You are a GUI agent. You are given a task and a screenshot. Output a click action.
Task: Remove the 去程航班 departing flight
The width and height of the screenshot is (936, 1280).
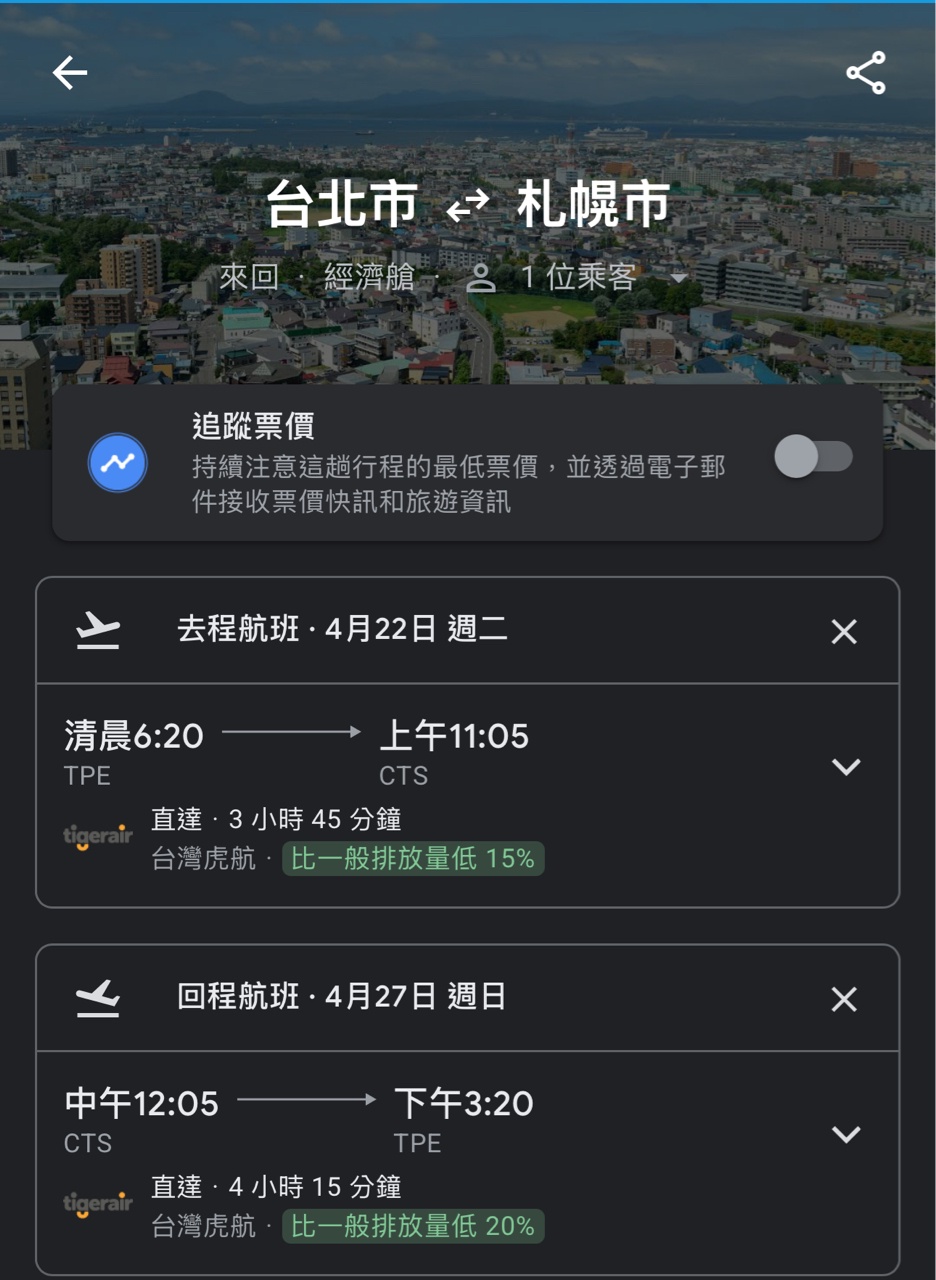coord(844,631)
